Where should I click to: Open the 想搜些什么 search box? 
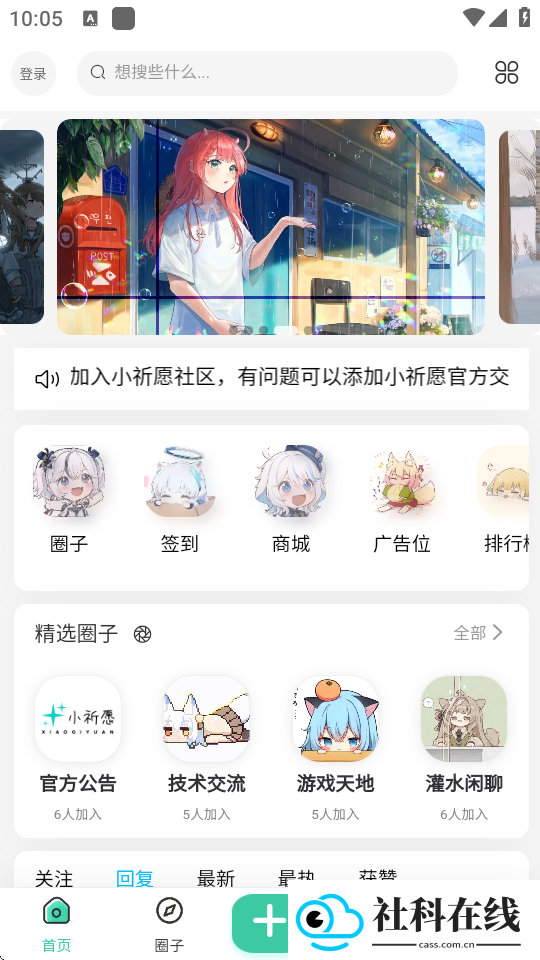click(267, 73)
